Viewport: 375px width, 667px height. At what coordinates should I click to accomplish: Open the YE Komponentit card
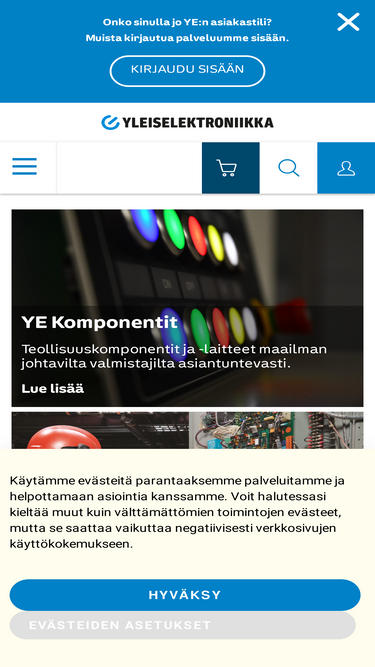[188, 308]
